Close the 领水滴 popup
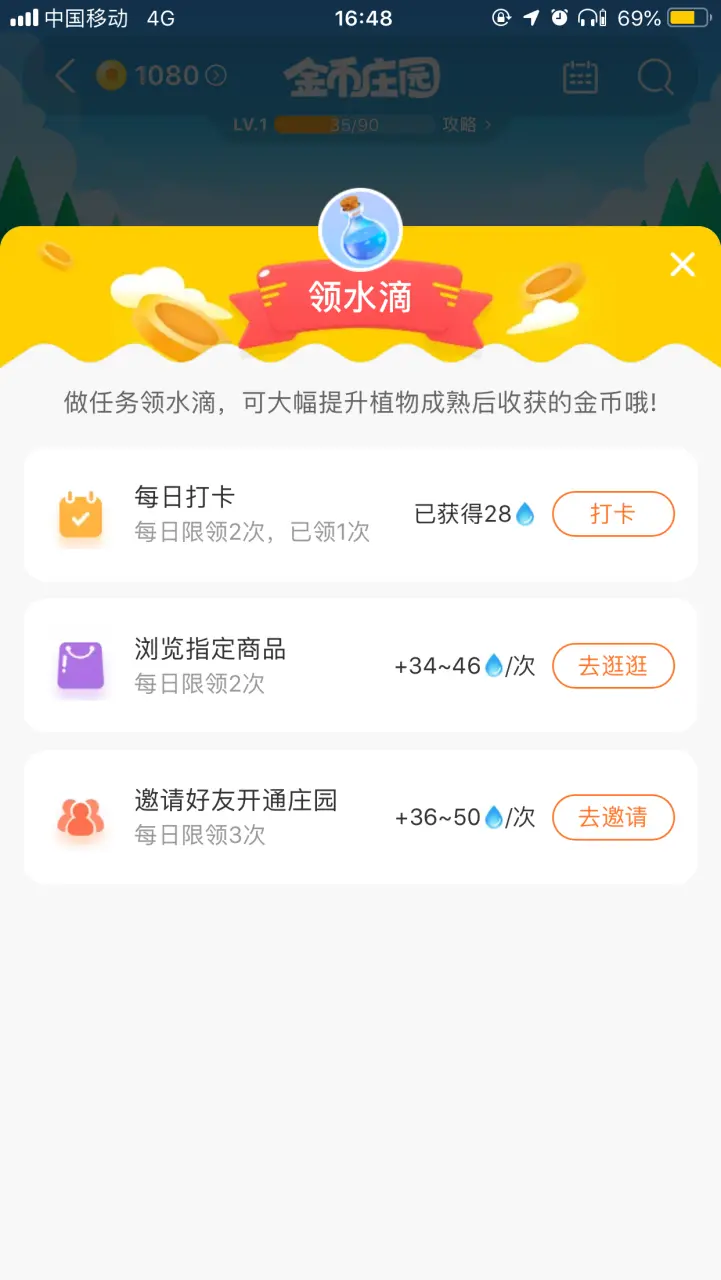 point(682,264)
